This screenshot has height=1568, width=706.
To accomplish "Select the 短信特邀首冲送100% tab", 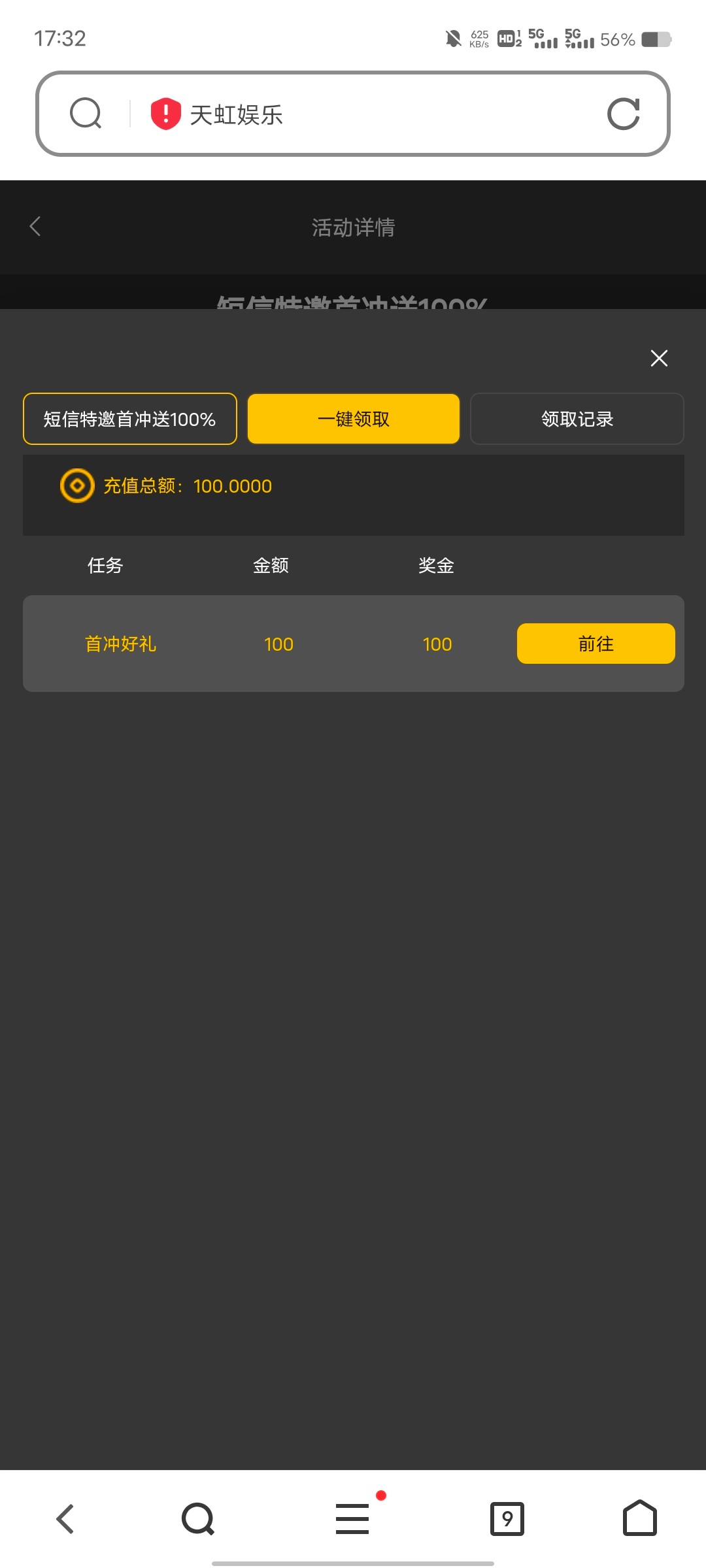I will [130, 419].
